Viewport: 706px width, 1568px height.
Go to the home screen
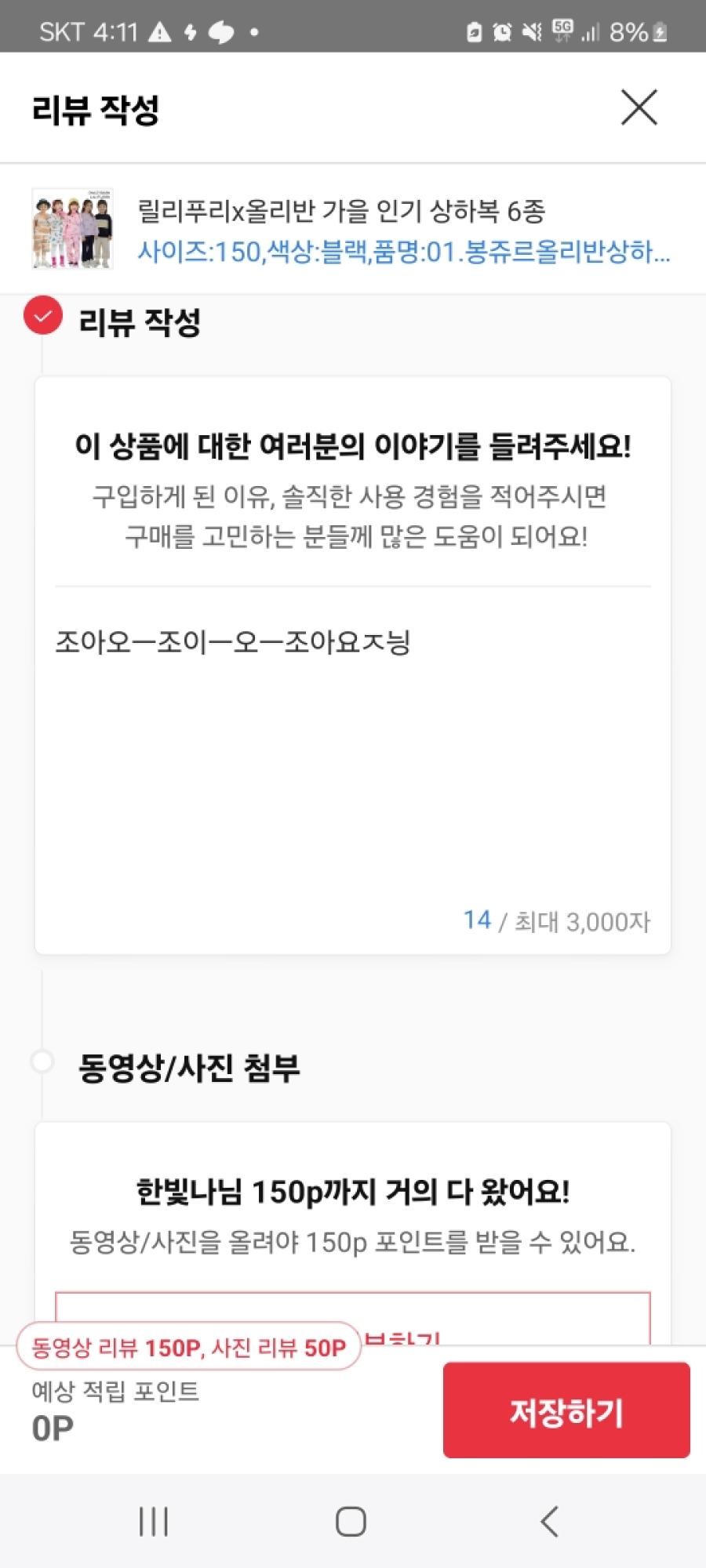pos(351,1521)
